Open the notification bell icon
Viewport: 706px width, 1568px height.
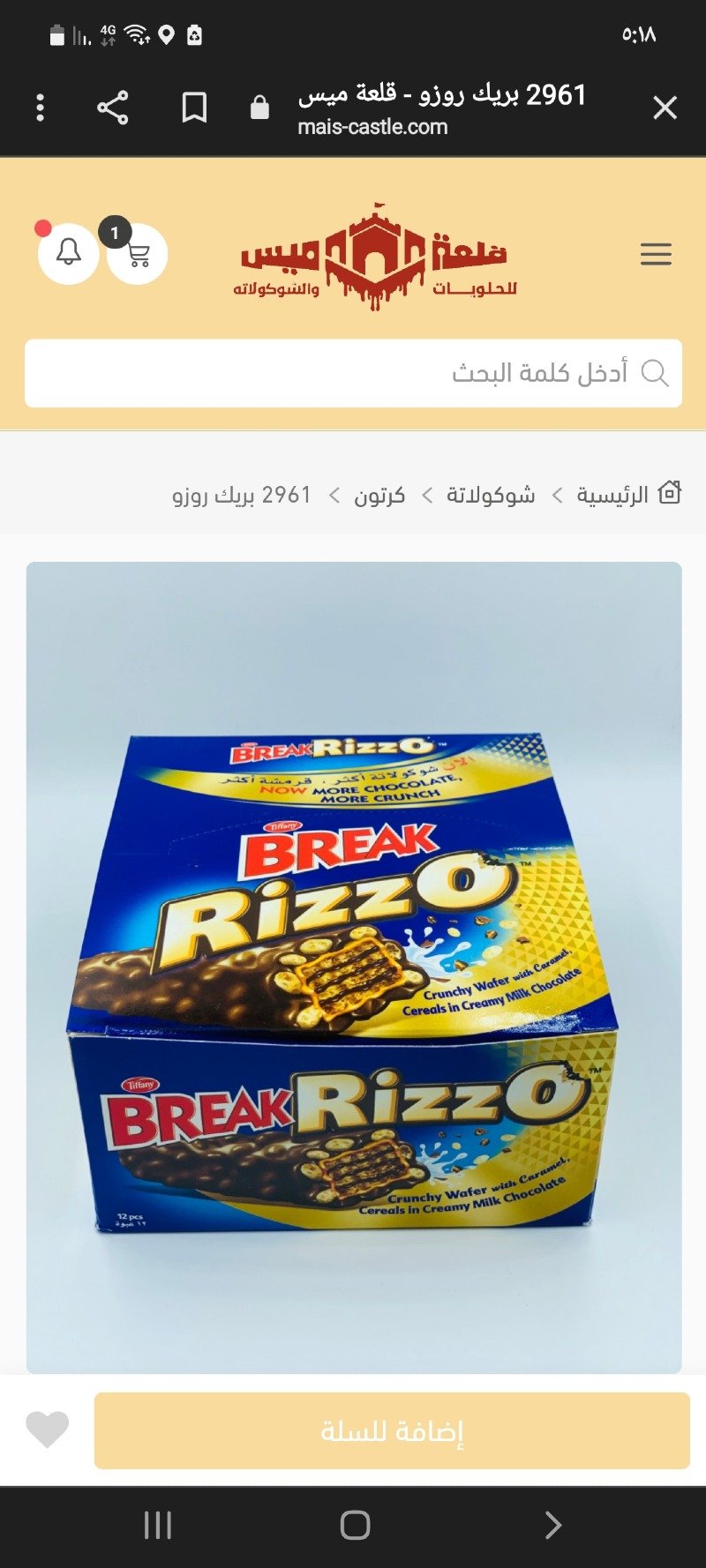tap(69, 253)
